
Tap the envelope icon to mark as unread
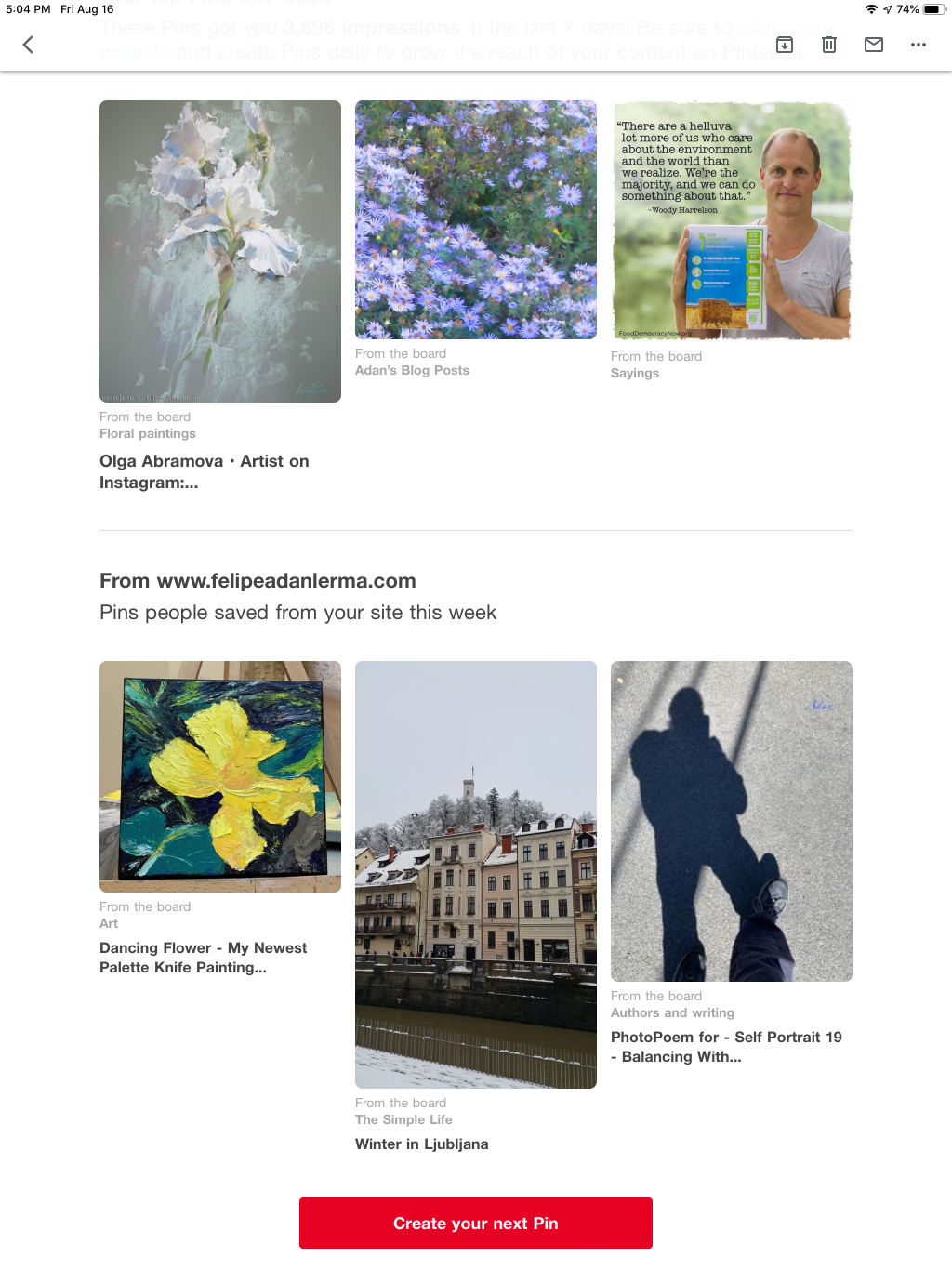point(874,44)
